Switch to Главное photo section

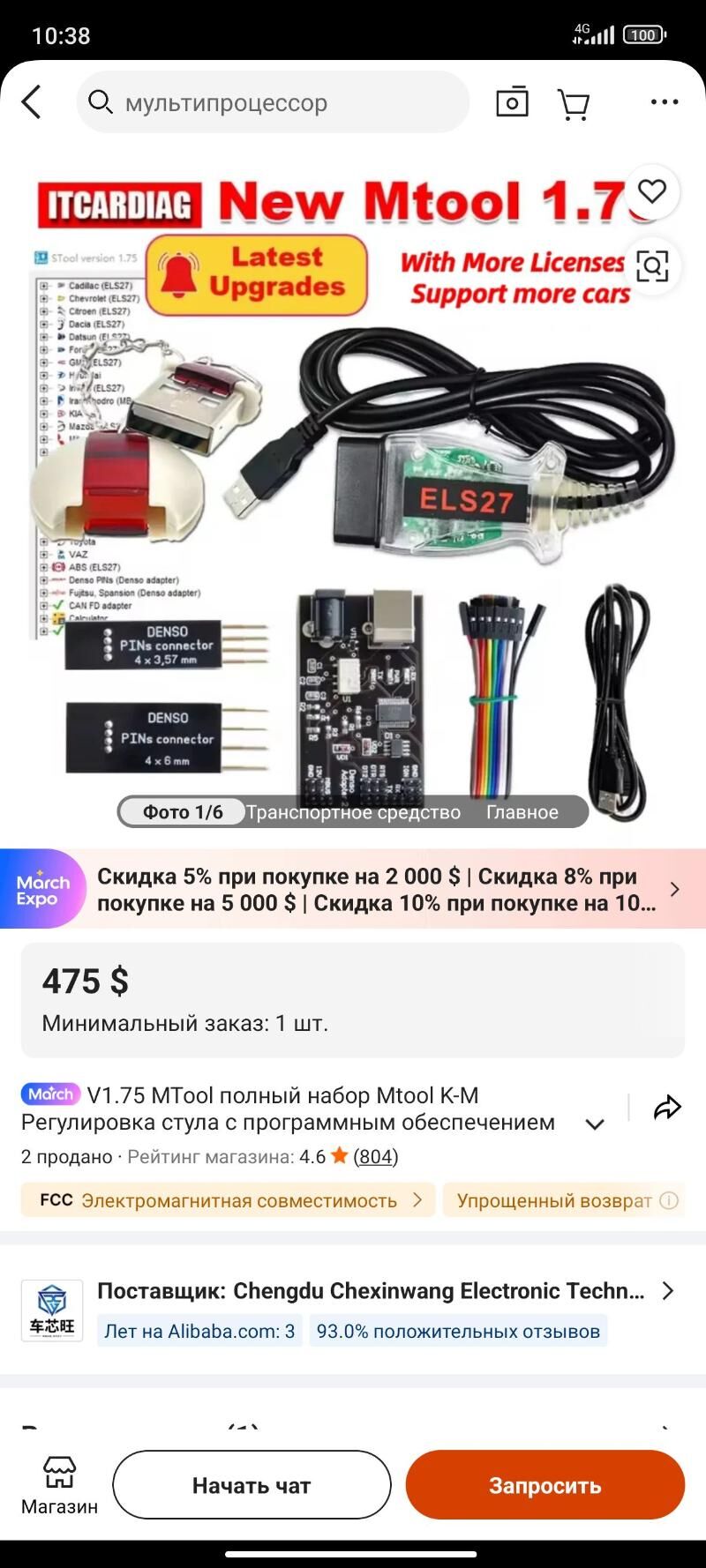click(x=522, y=812)
